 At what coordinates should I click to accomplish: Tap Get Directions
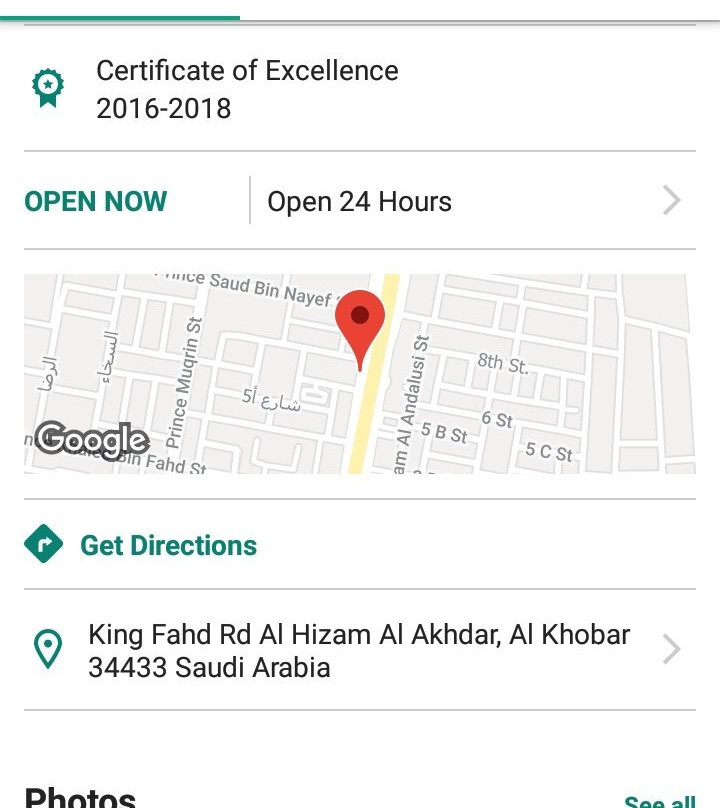pos(168,545)
